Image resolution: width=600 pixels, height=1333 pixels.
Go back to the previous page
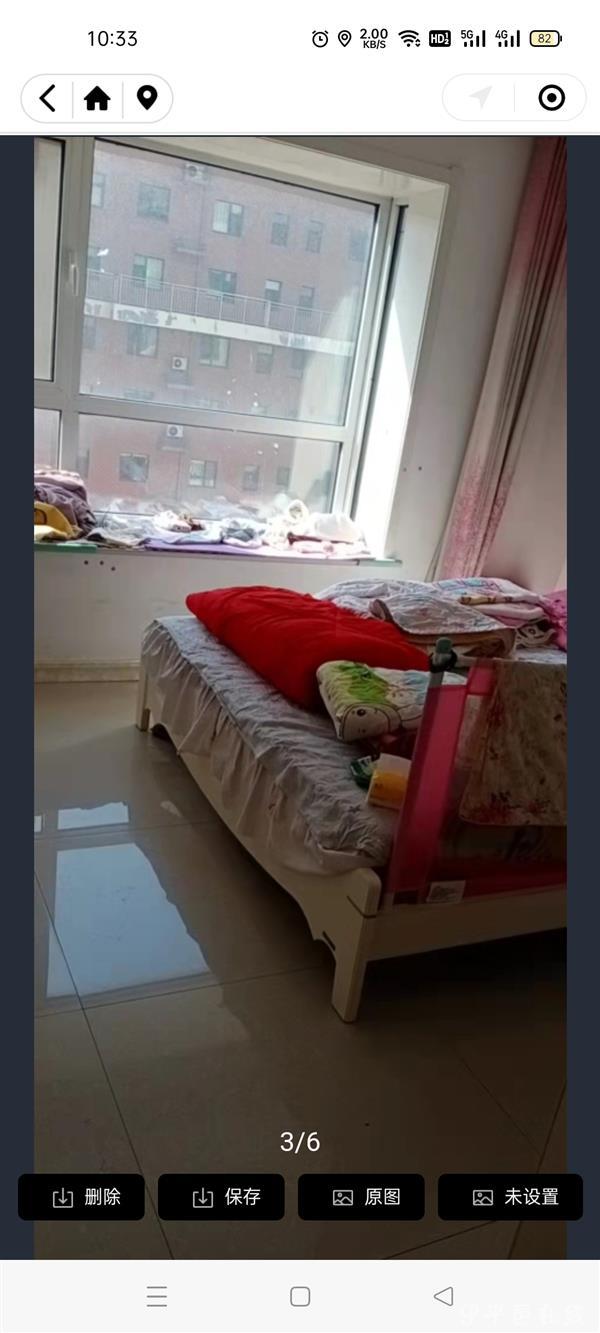[47, 98]
